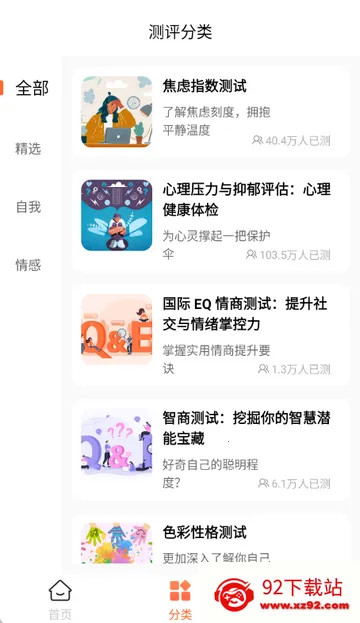This screenshot has width=360, height=623.
Task: Open the 心理压力与抑郁评估 test card
Action: [x=211, y=221]
